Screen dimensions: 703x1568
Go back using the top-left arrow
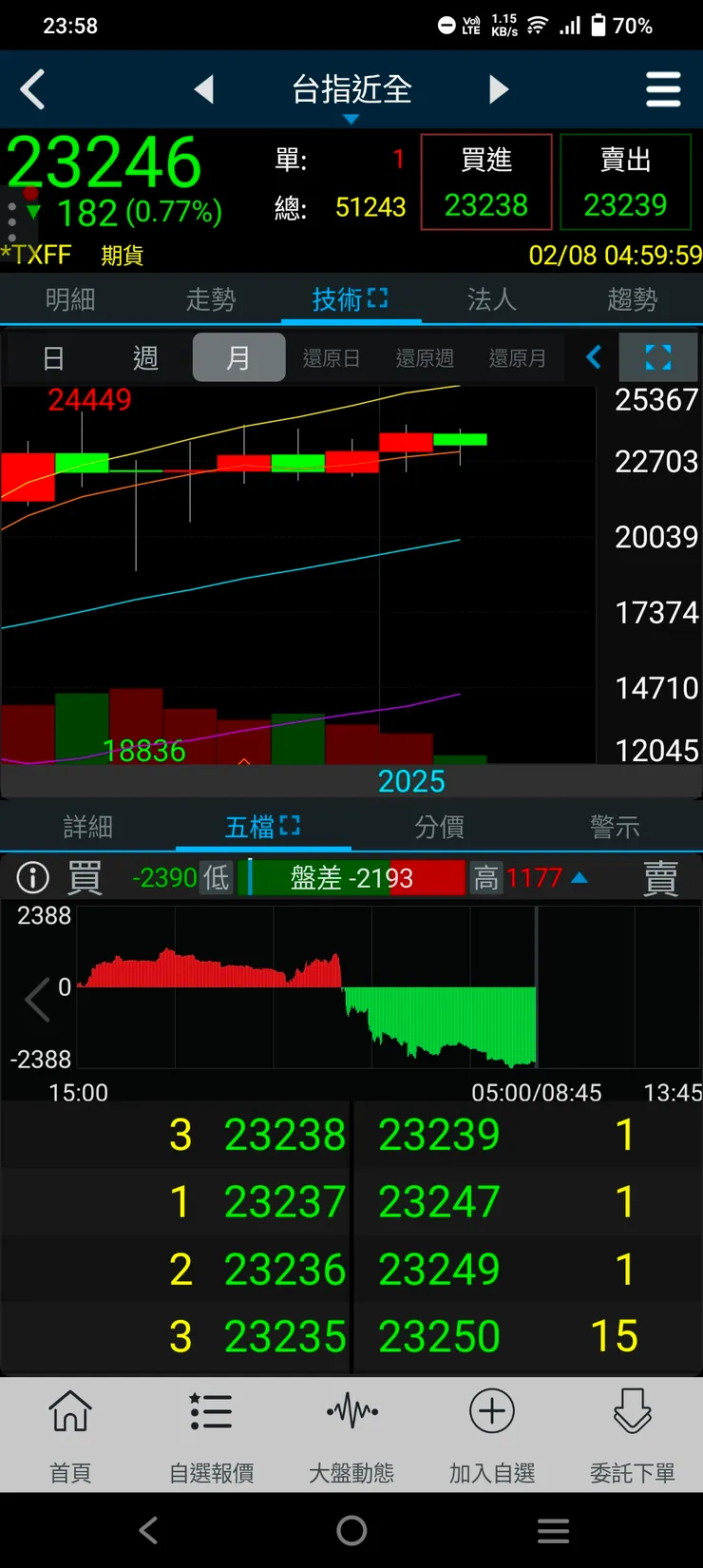33,90
